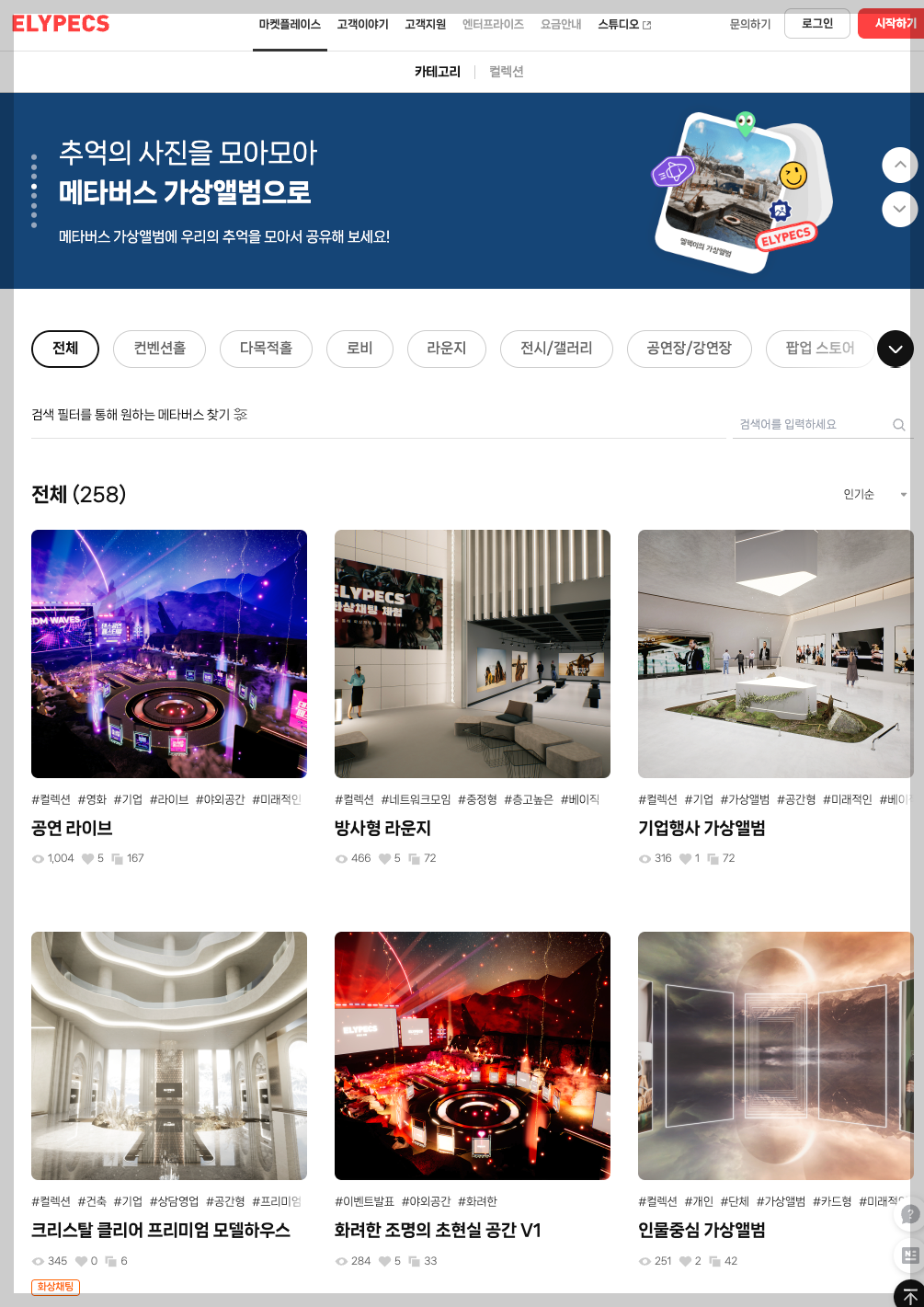The height and width of the screenshot is (1307, 924).
Task: Select the 컬렉션 tab
Action: [x=506, y=71]
